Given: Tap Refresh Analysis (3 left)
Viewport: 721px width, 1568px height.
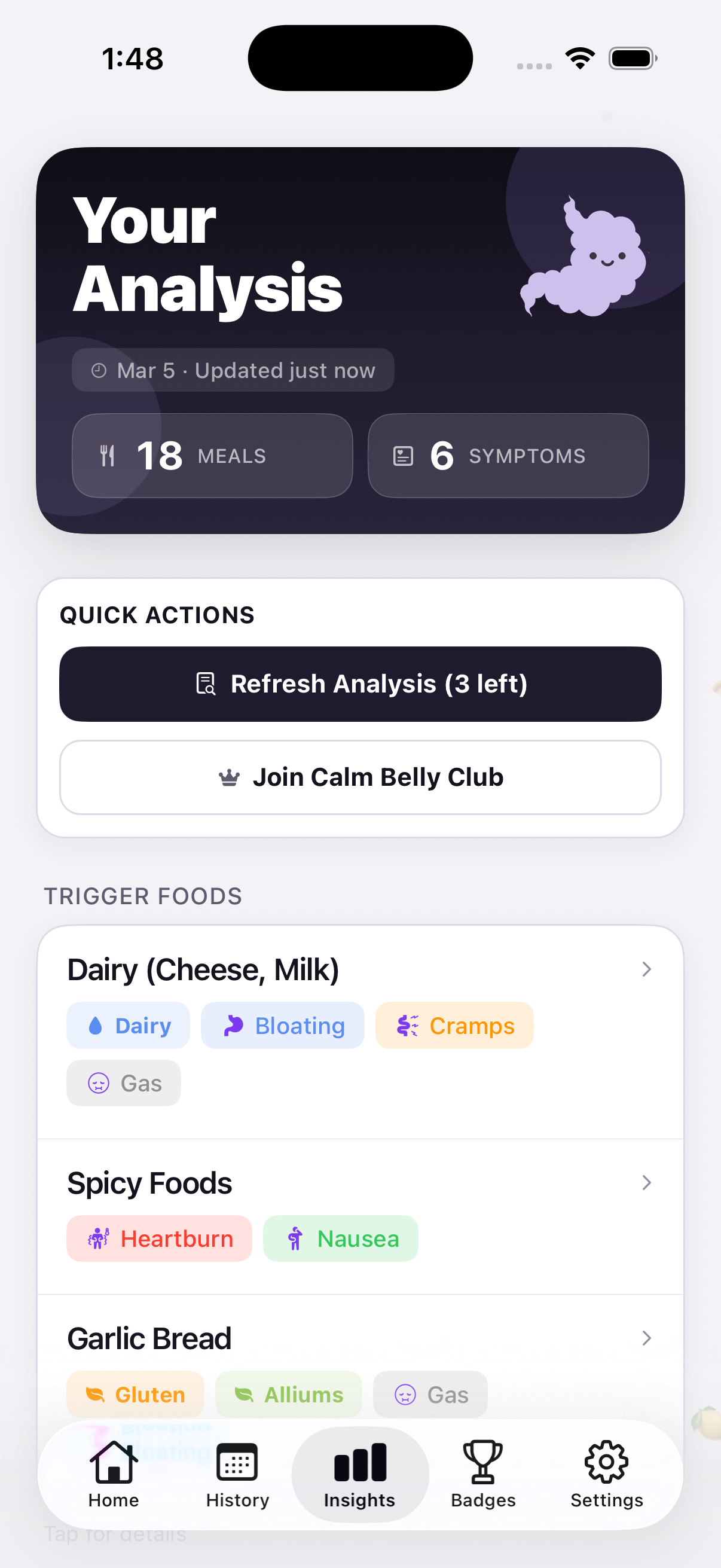Looking at the screenshot, I should (x=360, y=684).
